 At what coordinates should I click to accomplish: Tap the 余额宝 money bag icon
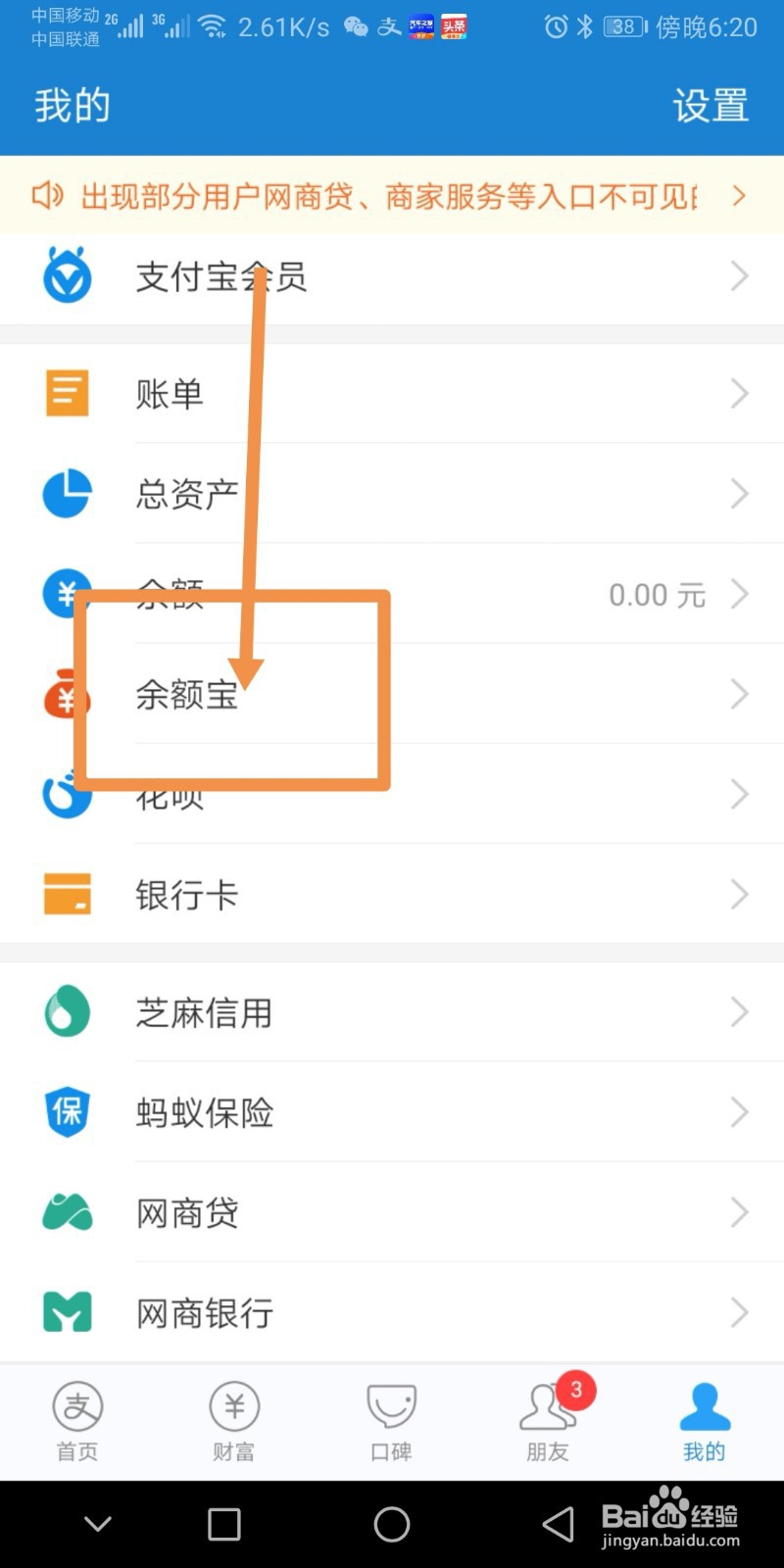point(67,695)
